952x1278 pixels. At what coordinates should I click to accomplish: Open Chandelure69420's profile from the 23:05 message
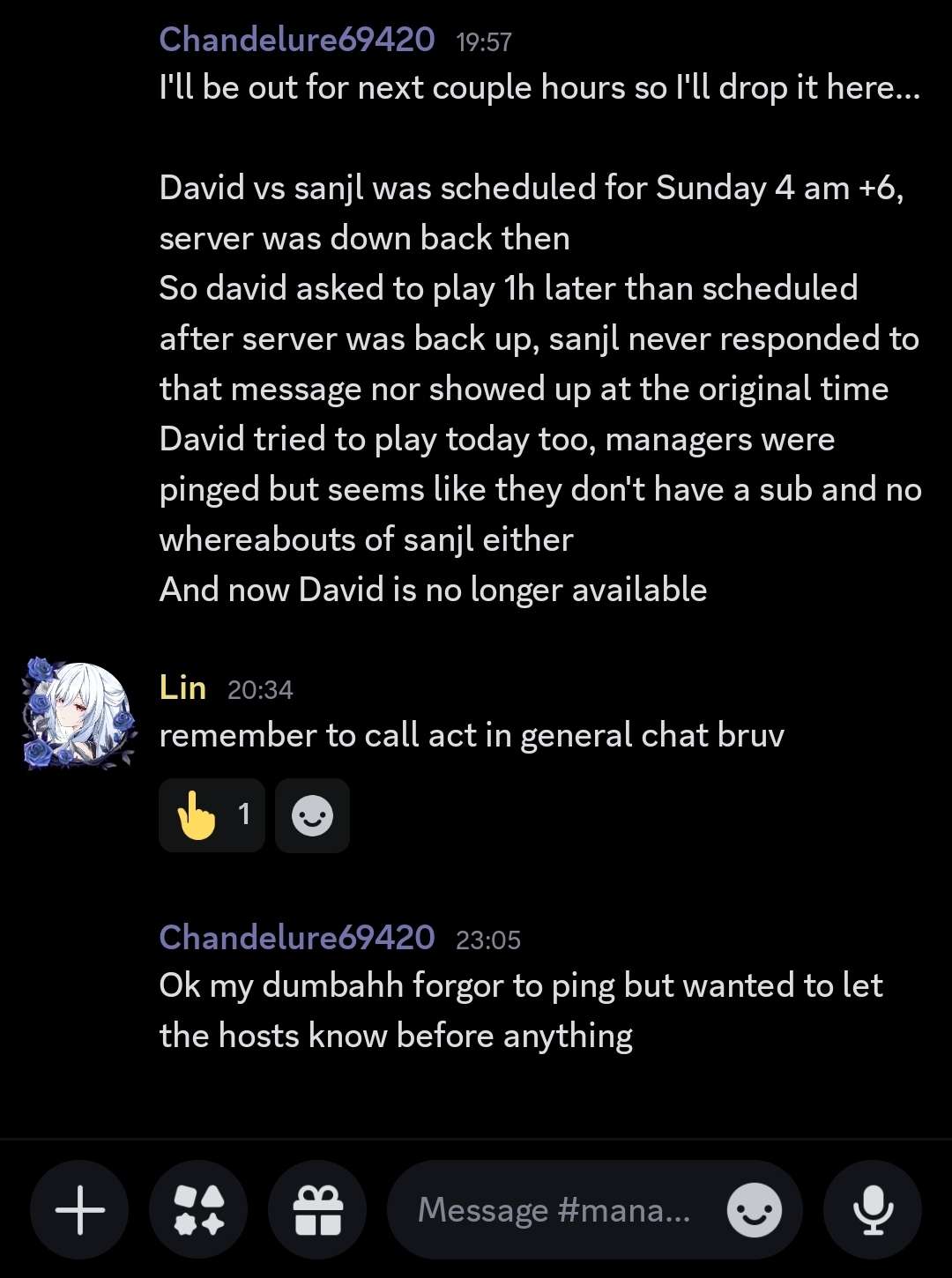[x=296, y=937]
